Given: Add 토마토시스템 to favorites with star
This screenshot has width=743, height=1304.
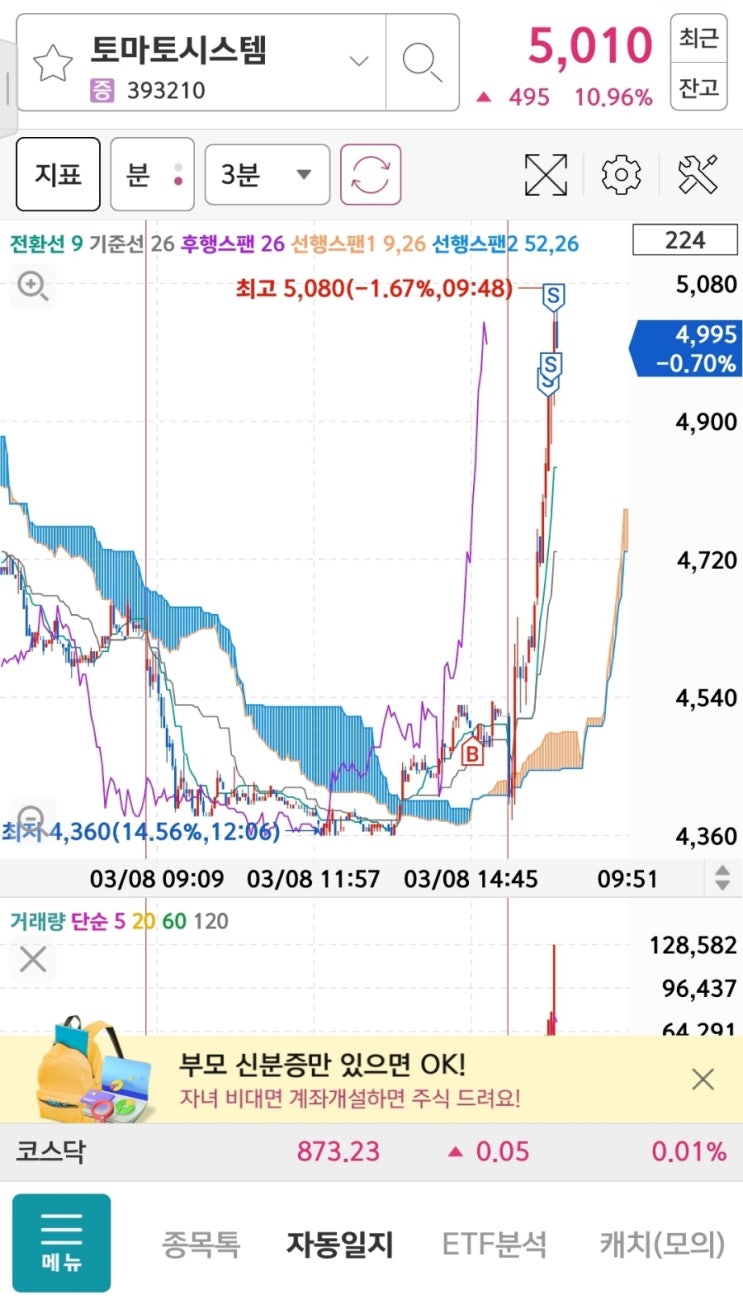Looking at the screenshot, I should (x=53, y=63).
